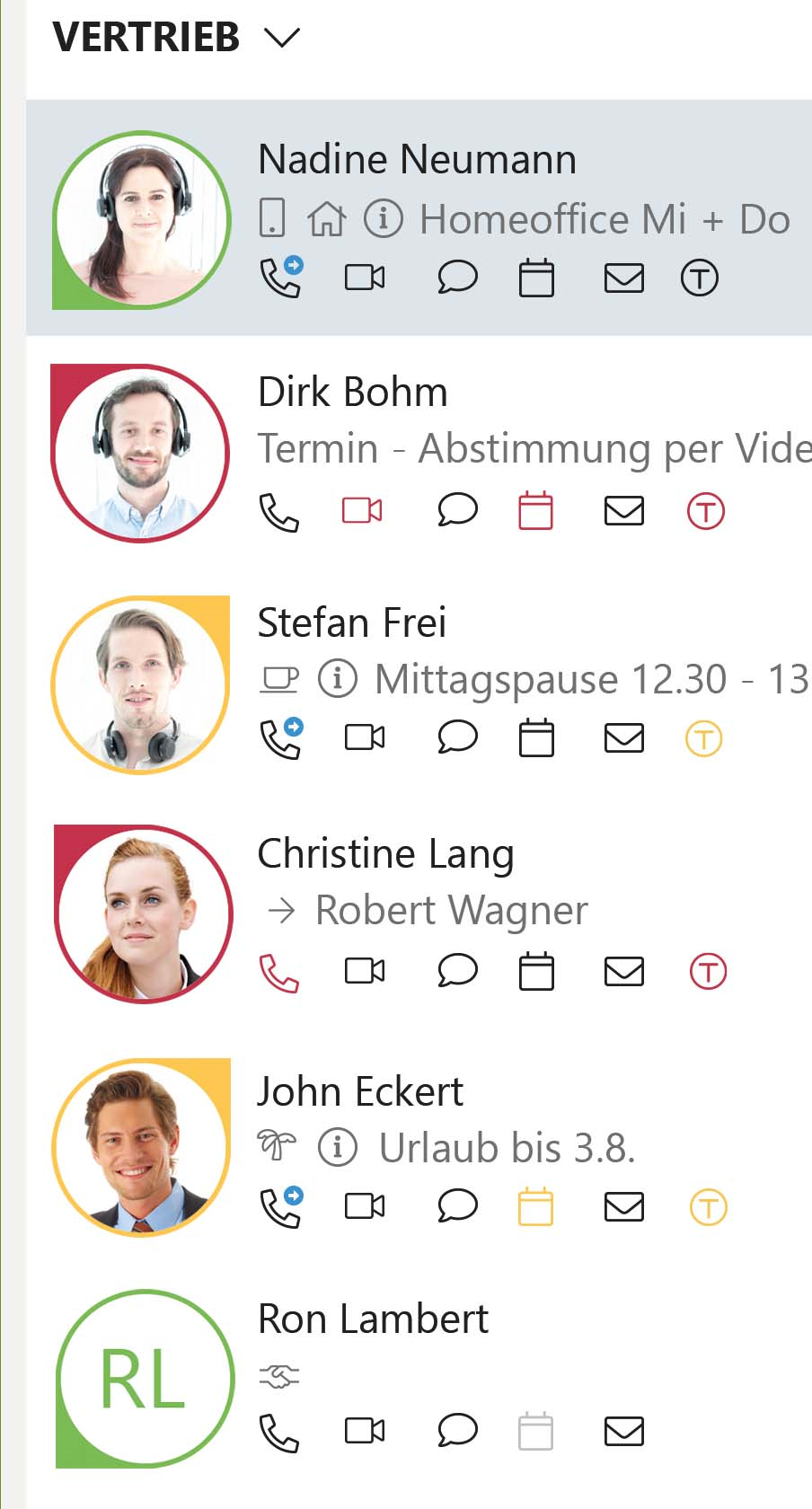This screenshot has width=812, height=1509.
Task: Open chat with Nadine Neumann
Action: (457, 278)
